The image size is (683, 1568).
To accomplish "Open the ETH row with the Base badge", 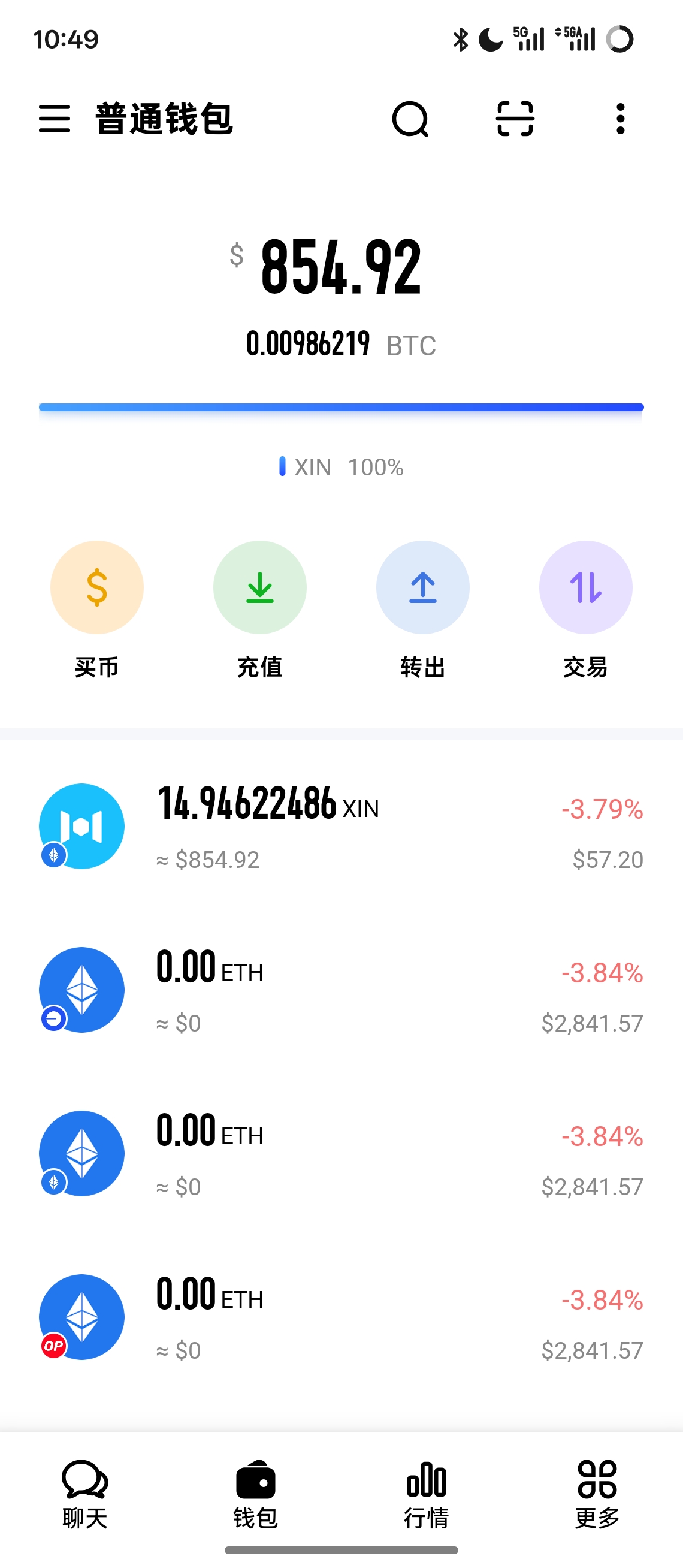I will (340, 990).
